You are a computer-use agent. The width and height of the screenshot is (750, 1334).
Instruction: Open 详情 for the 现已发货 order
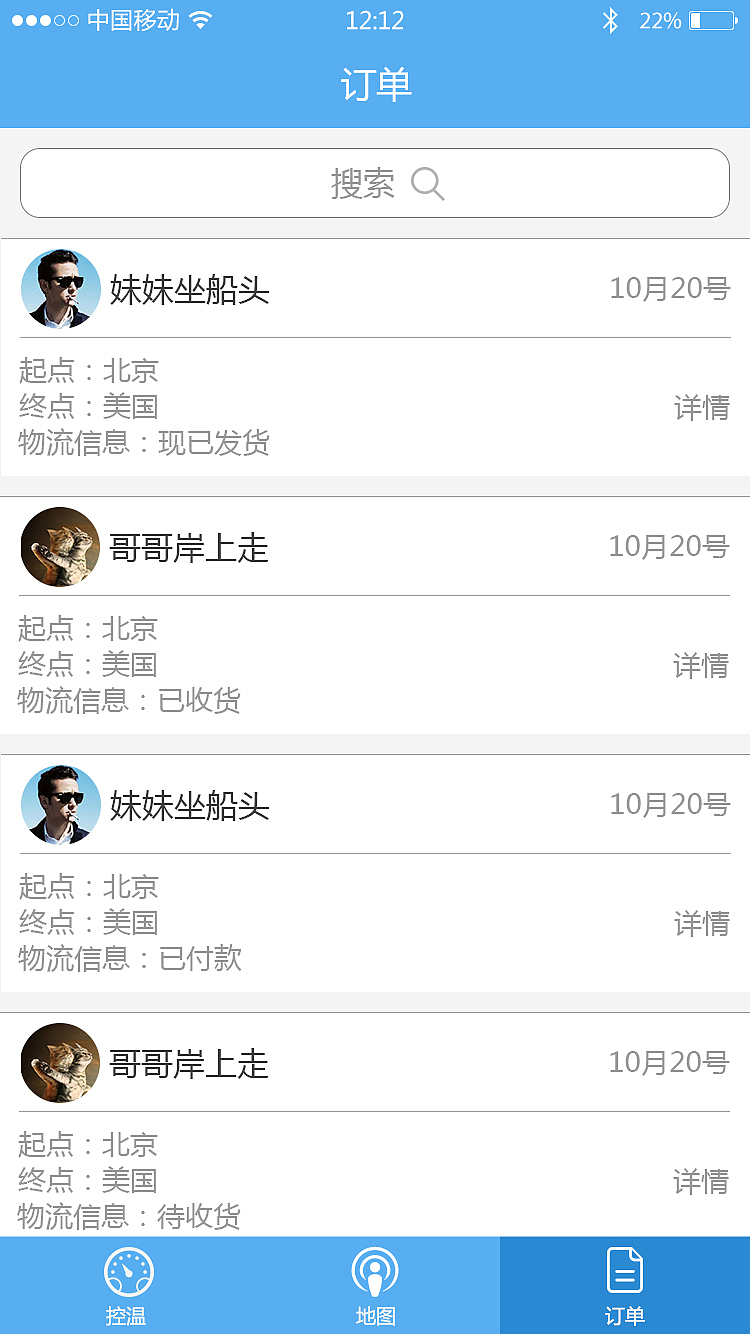(x=702, y=407)
